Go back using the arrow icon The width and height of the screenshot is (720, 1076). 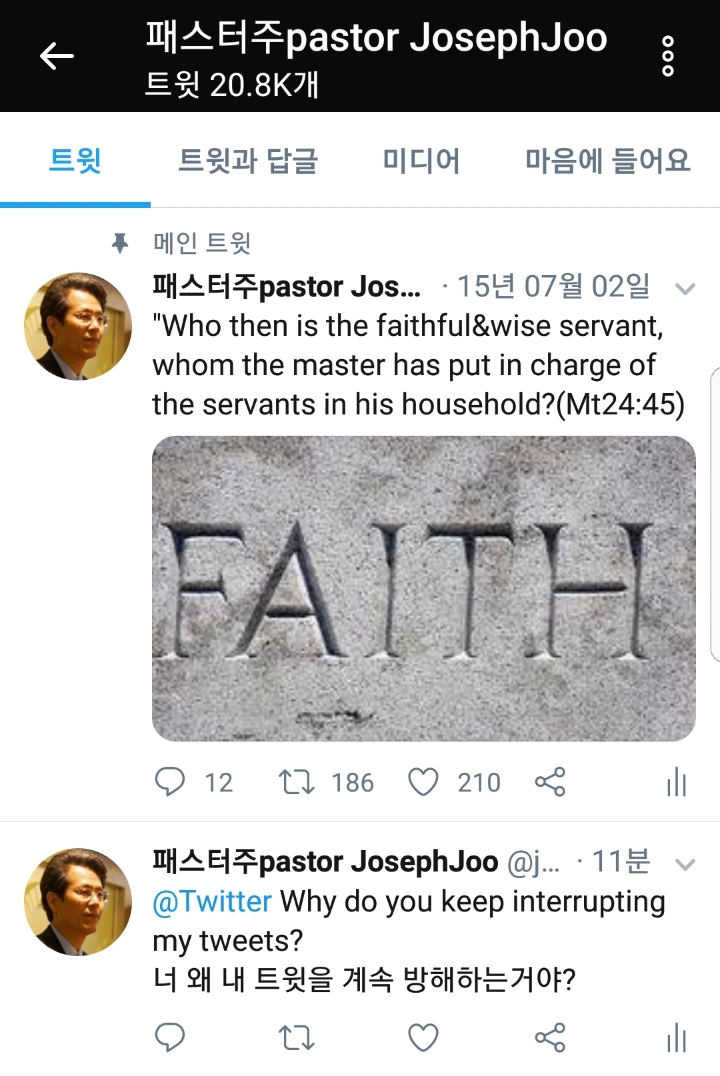56,56
